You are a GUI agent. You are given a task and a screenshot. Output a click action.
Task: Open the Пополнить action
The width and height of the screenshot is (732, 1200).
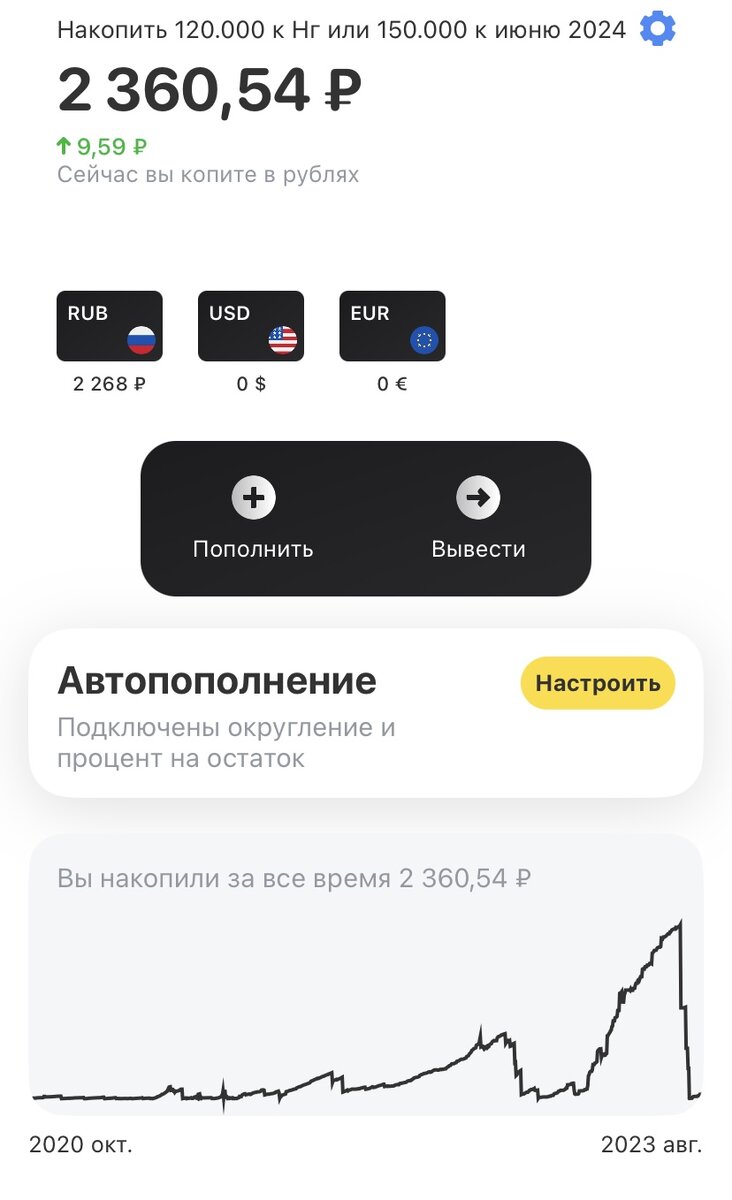[x=254, y=548]
